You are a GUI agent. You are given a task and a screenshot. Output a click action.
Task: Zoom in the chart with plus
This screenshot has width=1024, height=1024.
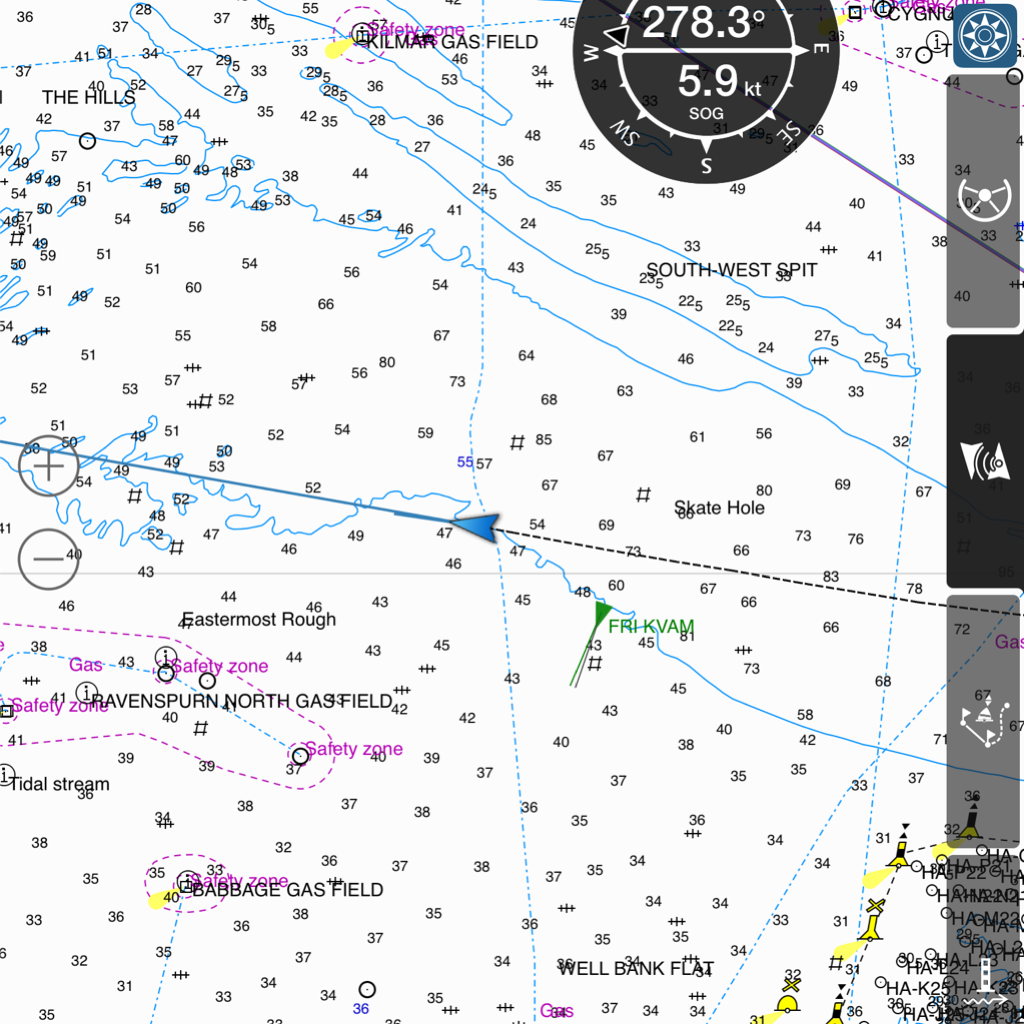(x=48, y=465)
